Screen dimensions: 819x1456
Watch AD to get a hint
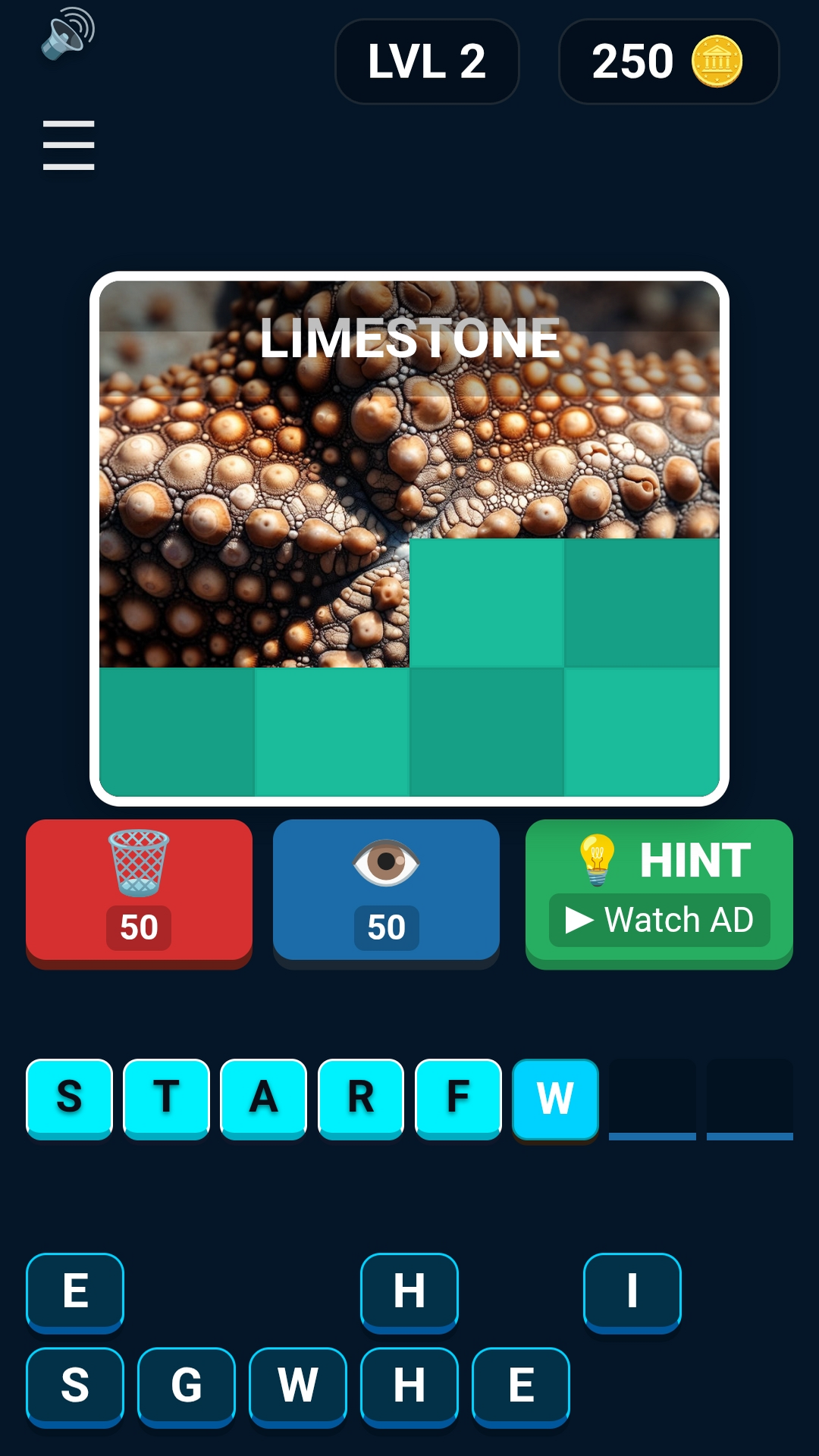pyautogui.click(x=659, y=920)
